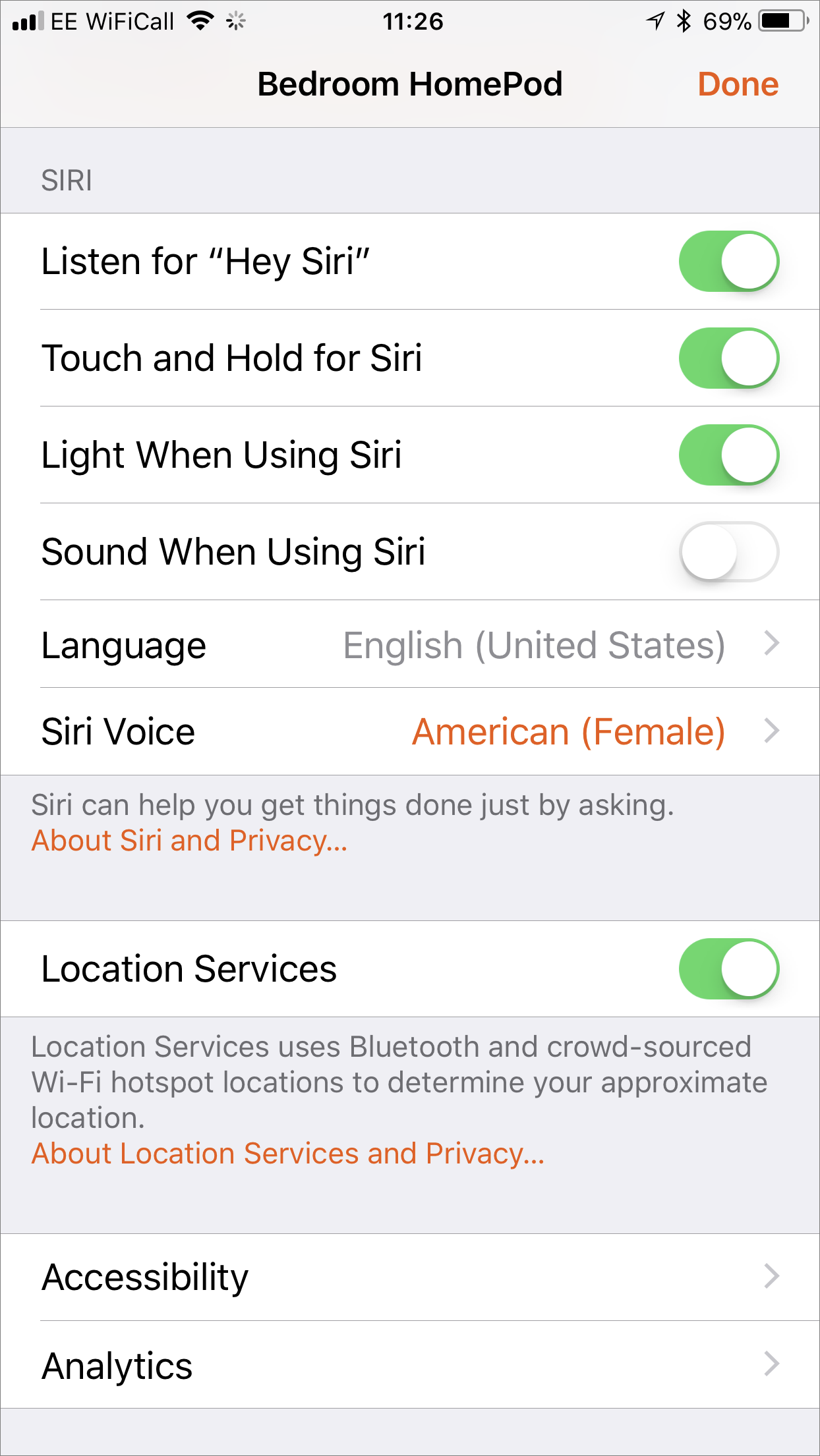This screenshot has width=820, height=1456.
Task: Open About Siri and Privacy link
Action: click(190, 841)
